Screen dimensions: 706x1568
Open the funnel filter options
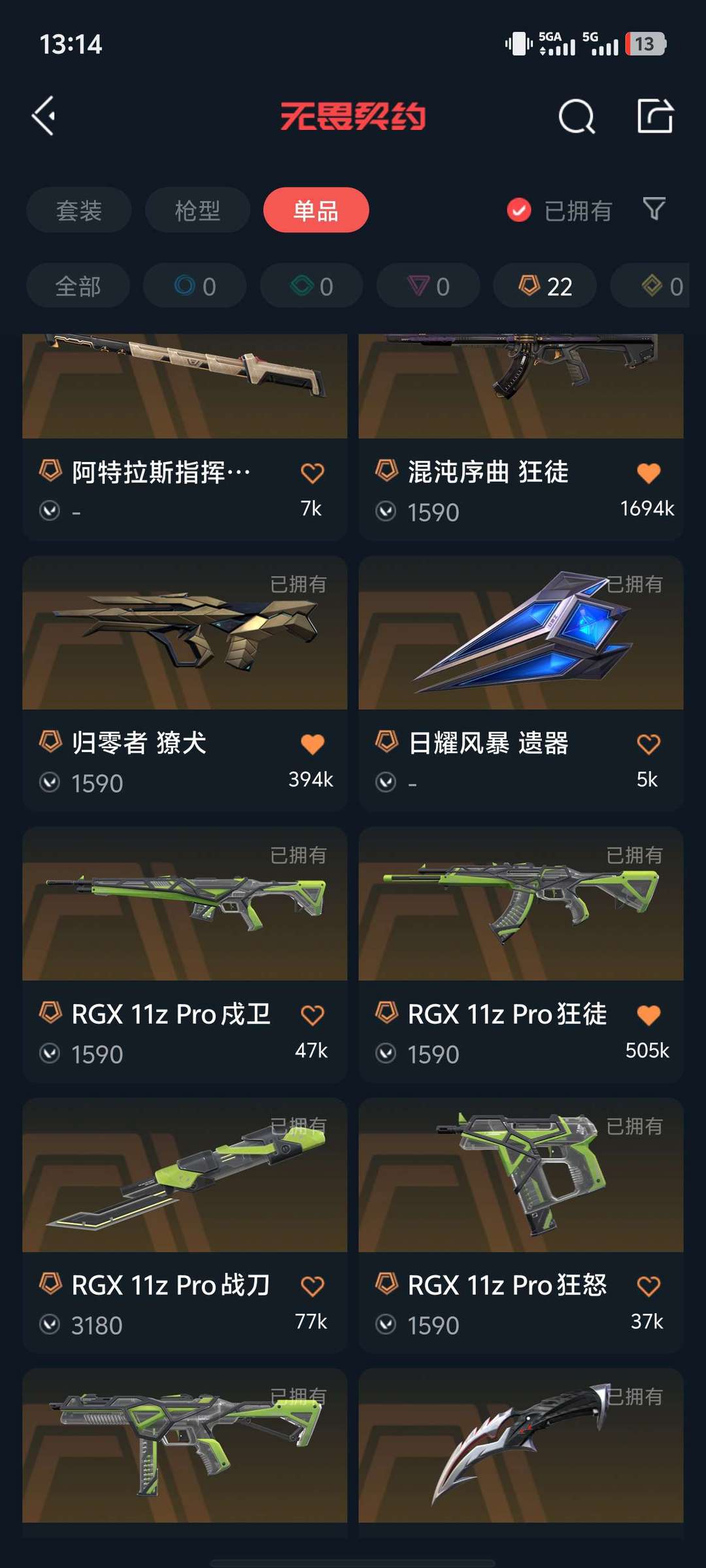coord(654,209)
